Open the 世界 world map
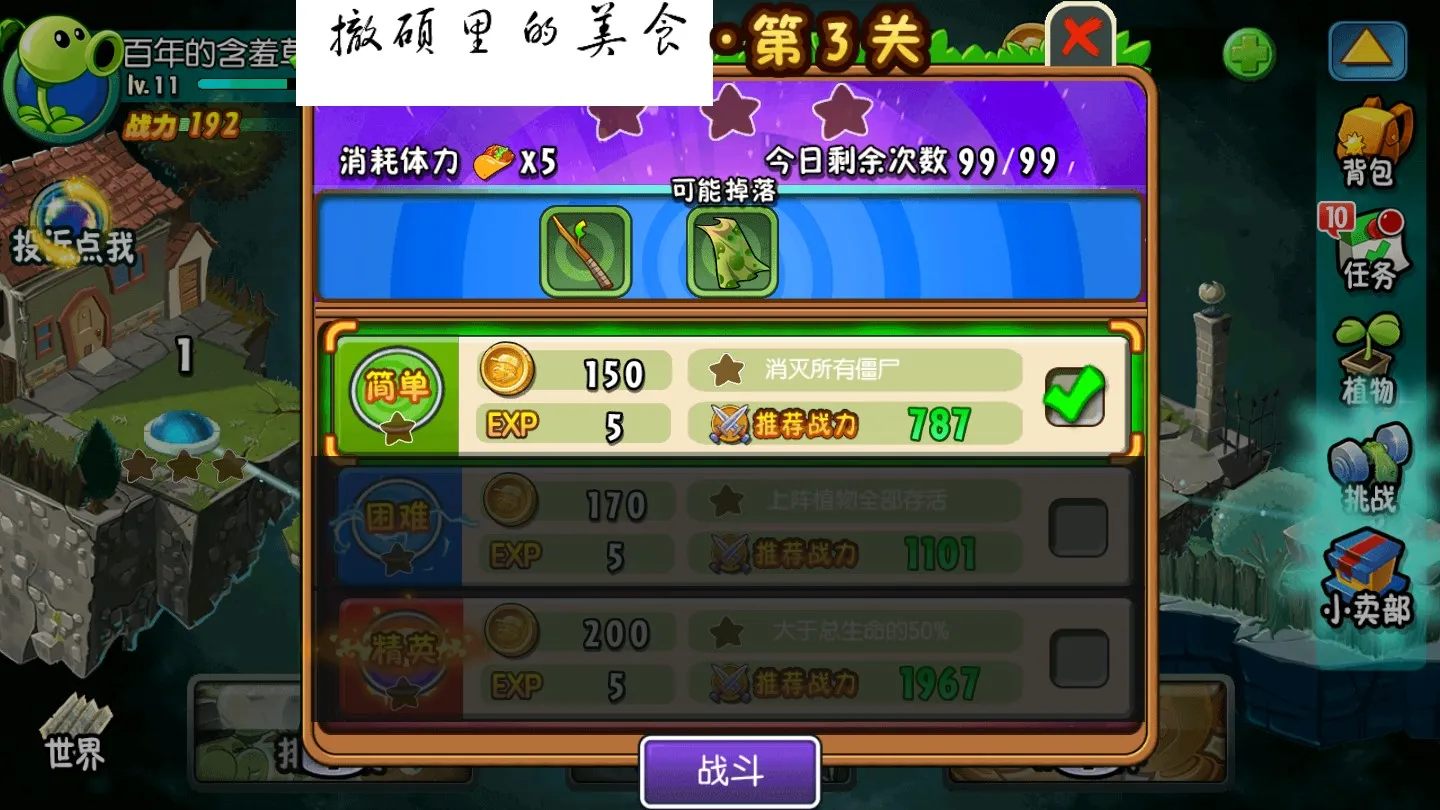Viewport: 1440px width, 810px height. 76,731
